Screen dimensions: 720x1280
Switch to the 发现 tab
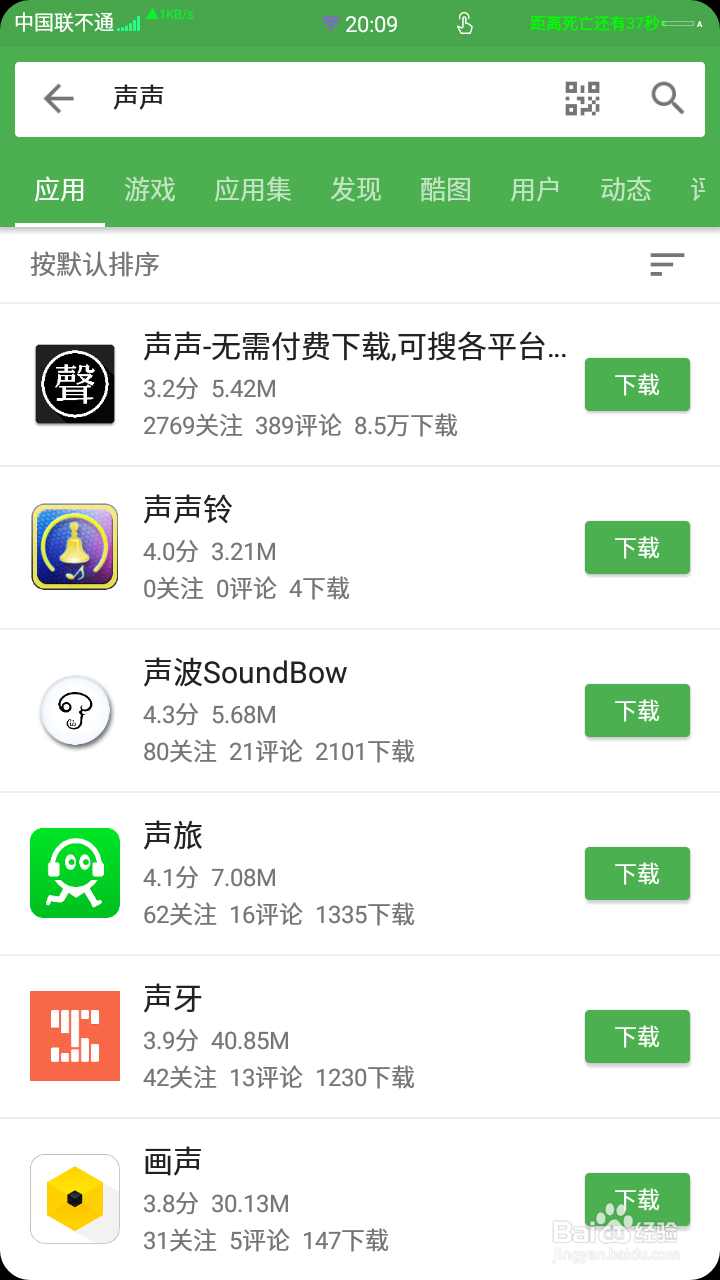(356, 190)
